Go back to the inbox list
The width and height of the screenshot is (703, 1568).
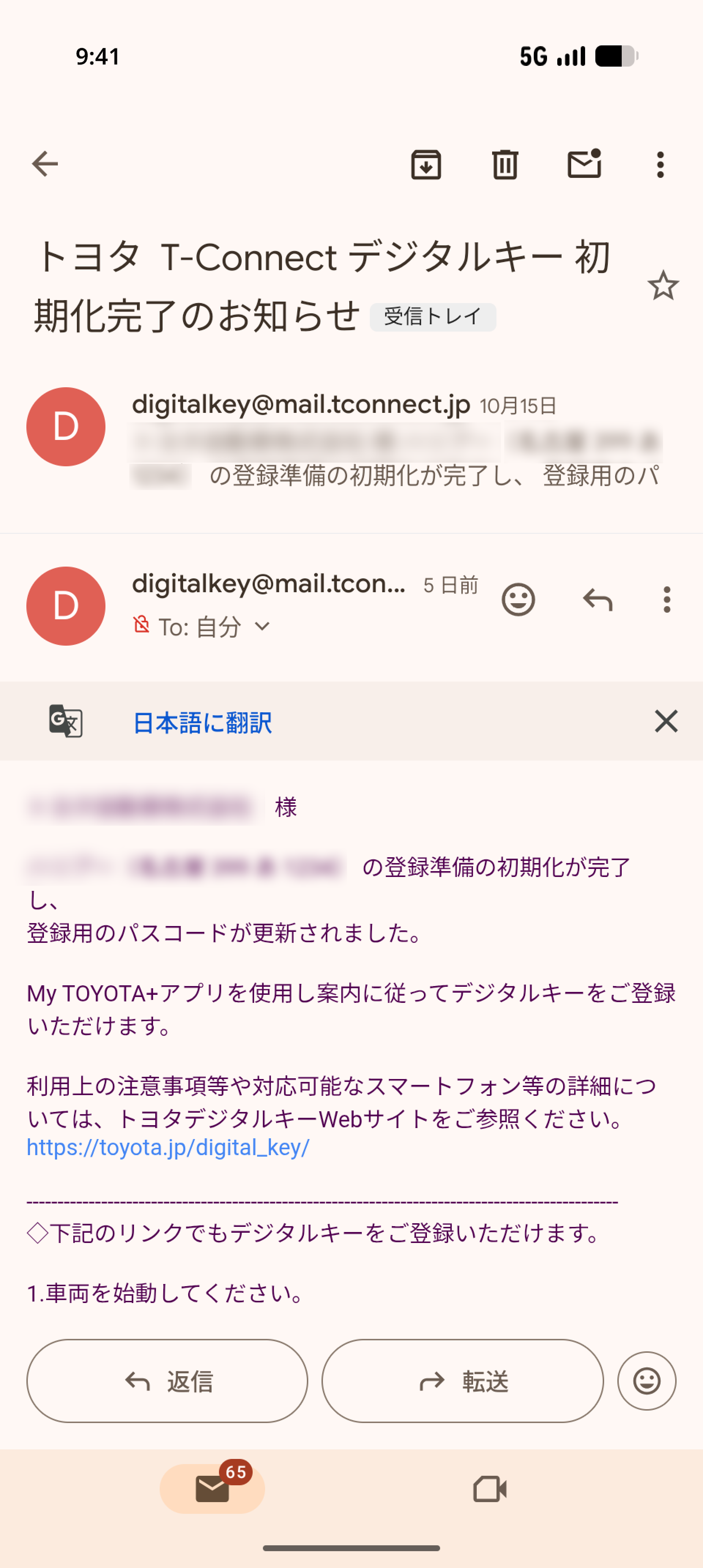pyautogui.click(x=45, y=164)
